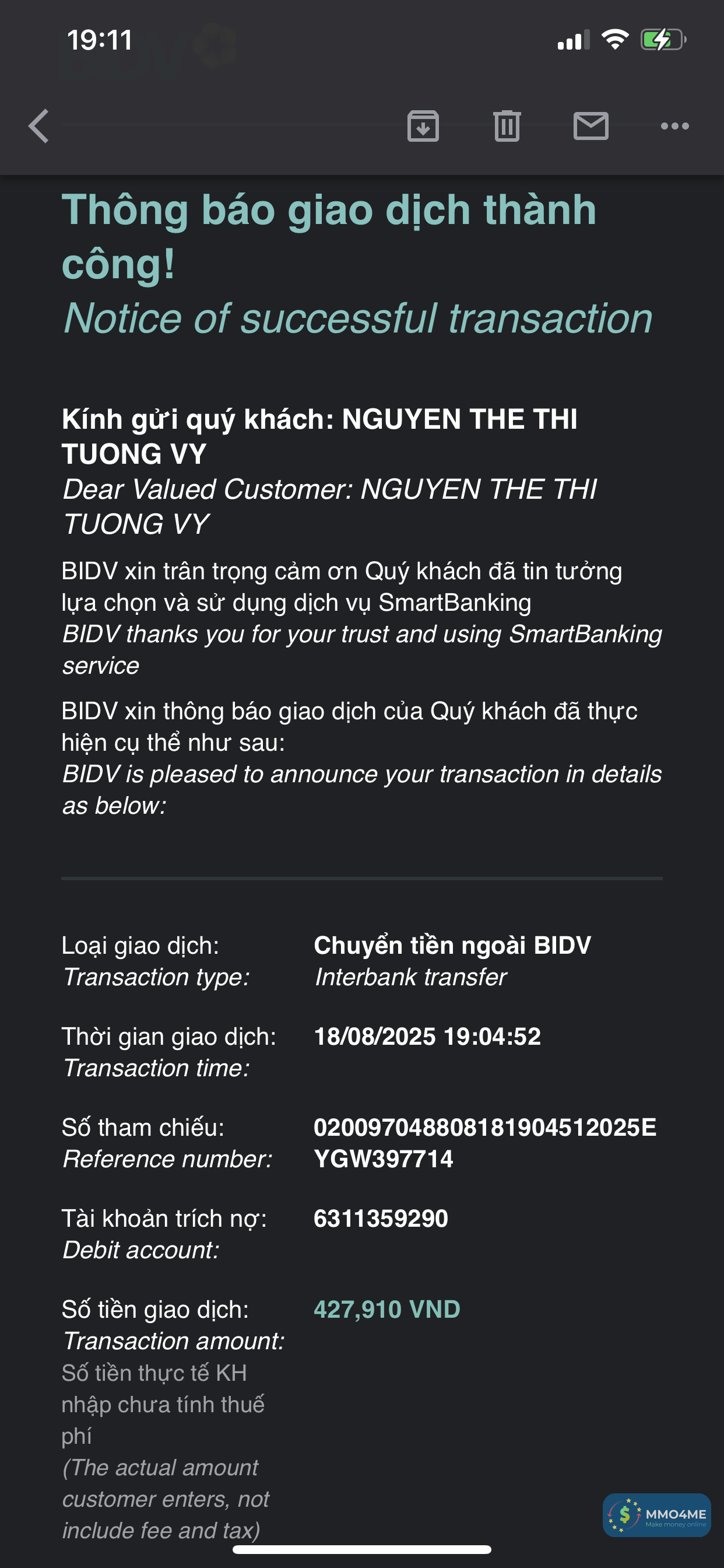Archive this email
This screenshot has height=1568, width=724.
[423, 126]
